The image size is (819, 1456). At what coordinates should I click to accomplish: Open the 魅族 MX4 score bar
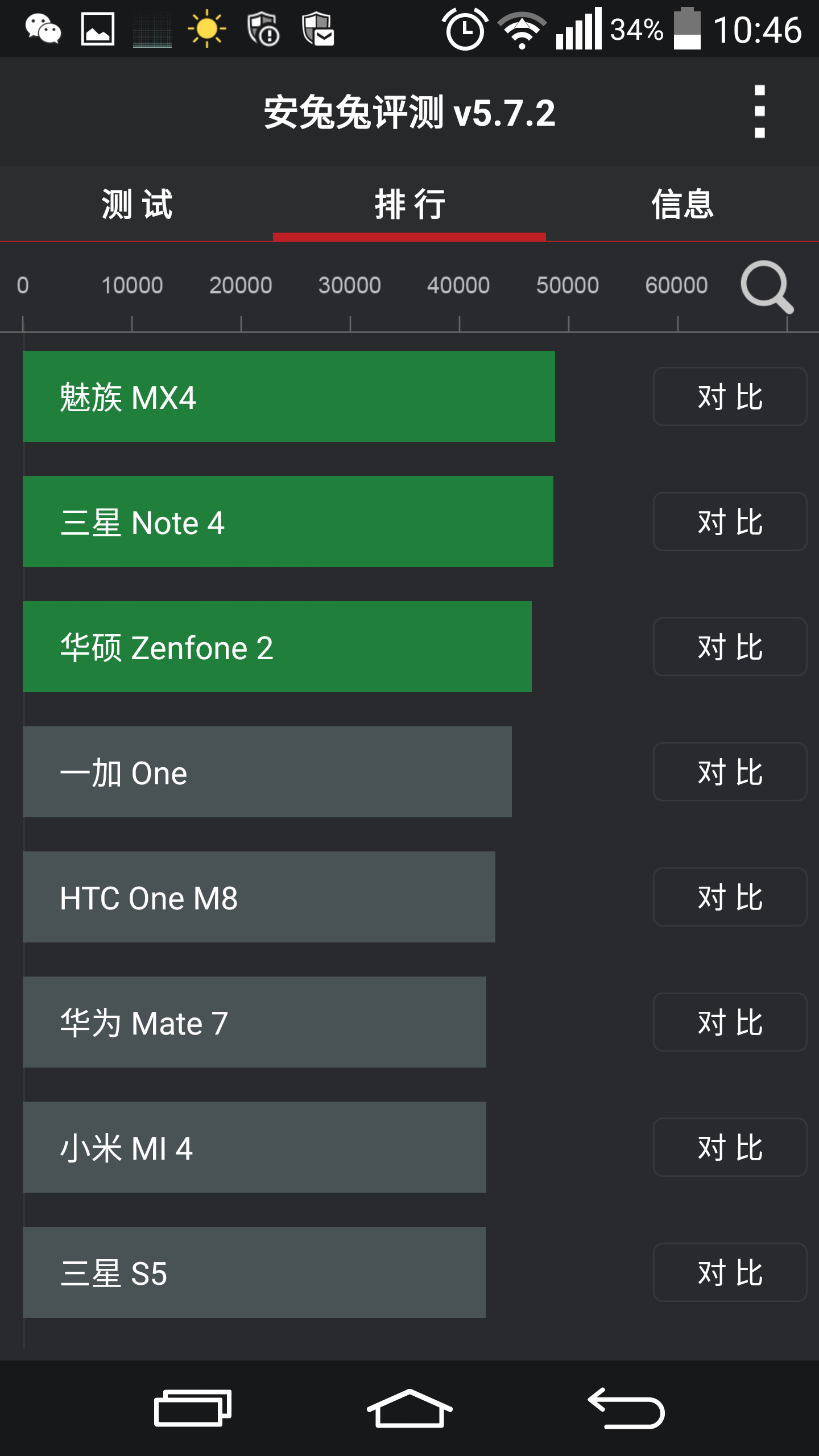click(288, 396)
